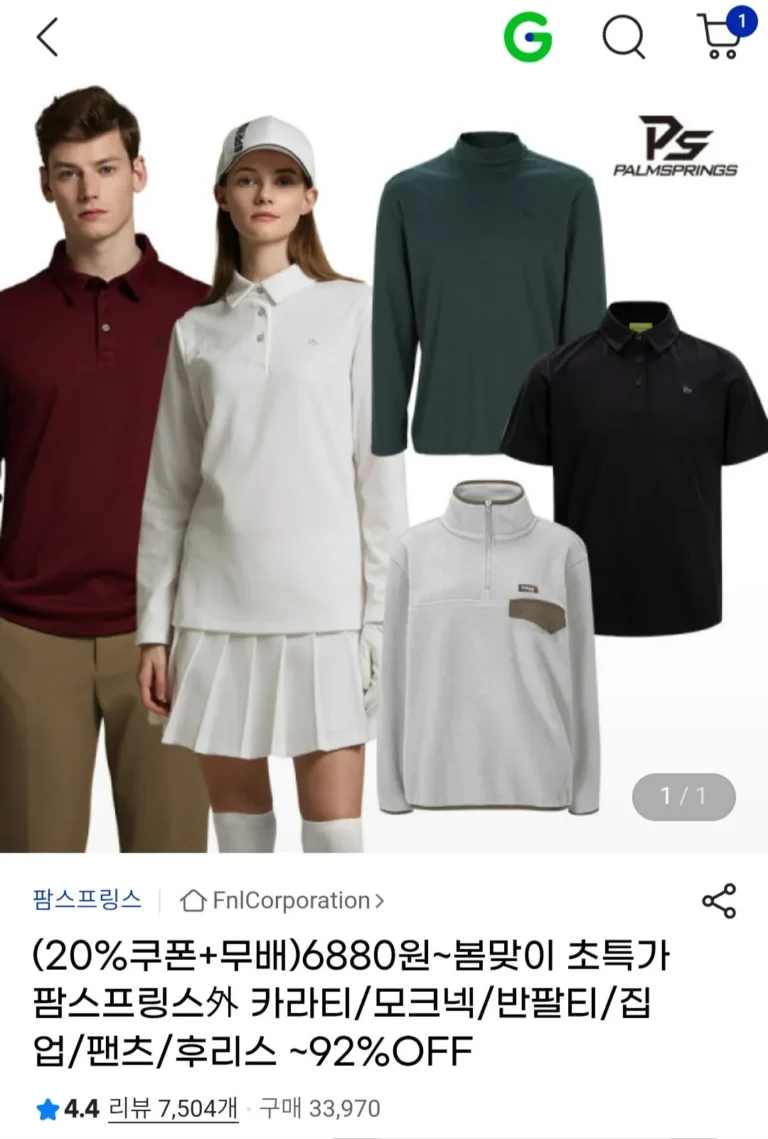
Task: Visit the FnlCorporation seller shop
Action: 282,901
